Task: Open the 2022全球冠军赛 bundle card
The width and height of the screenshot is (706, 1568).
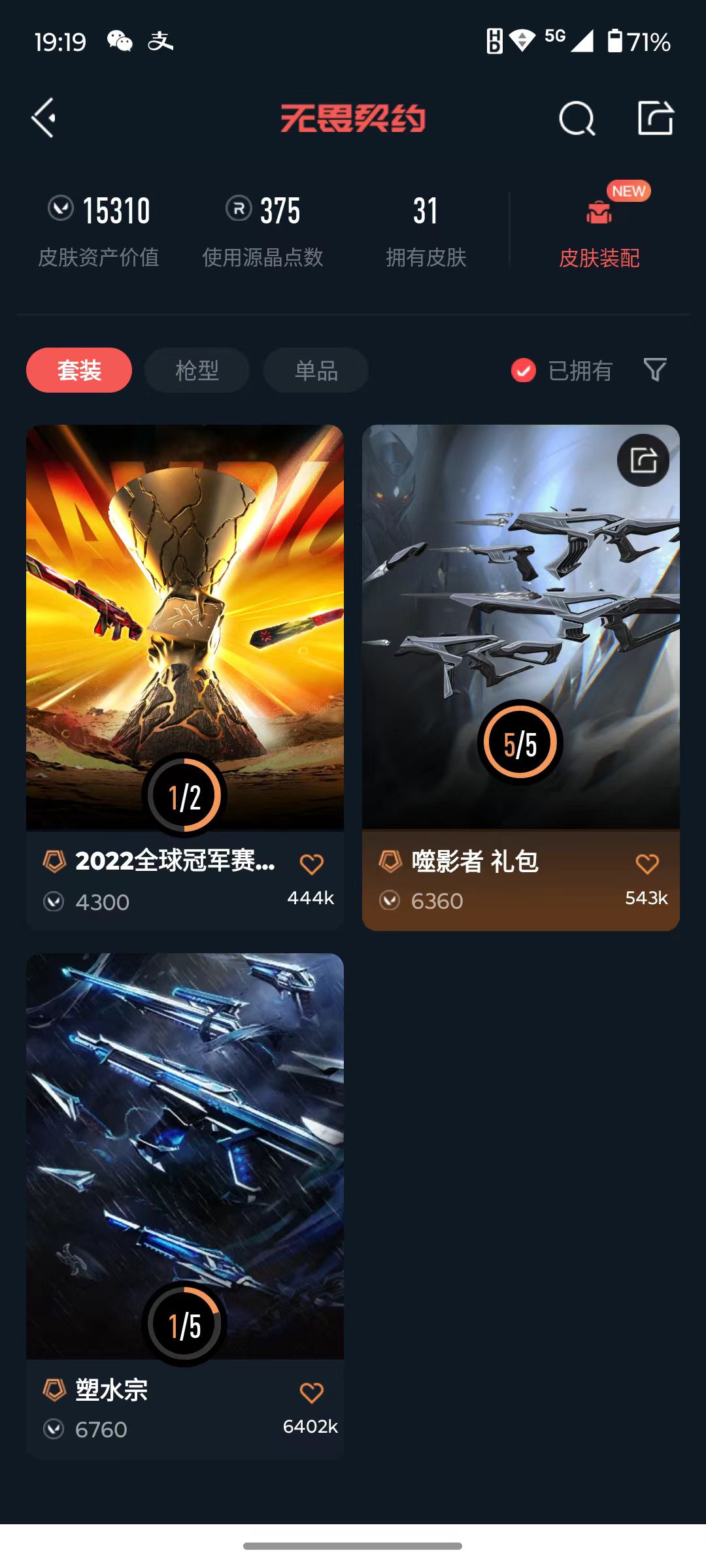Action: (x=185, y=627)
